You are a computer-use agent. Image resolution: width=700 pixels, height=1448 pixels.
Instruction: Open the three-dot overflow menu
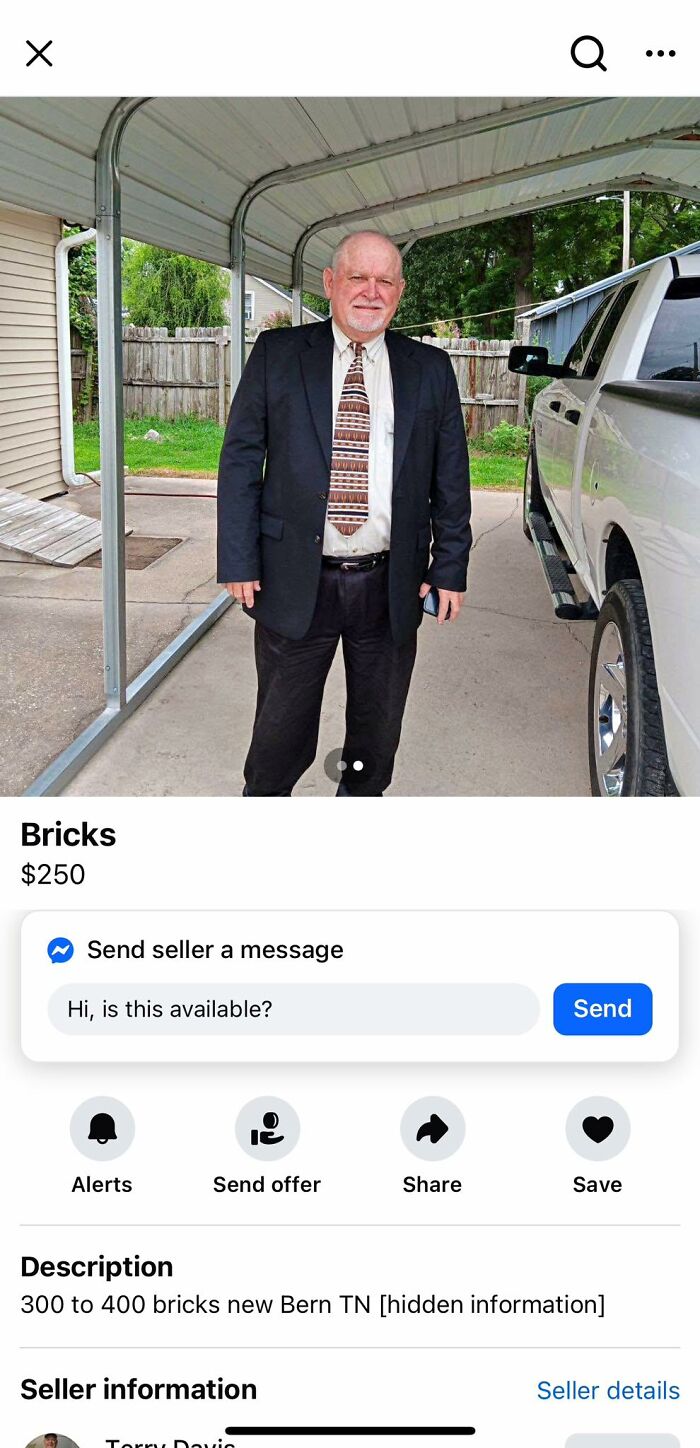660,54
